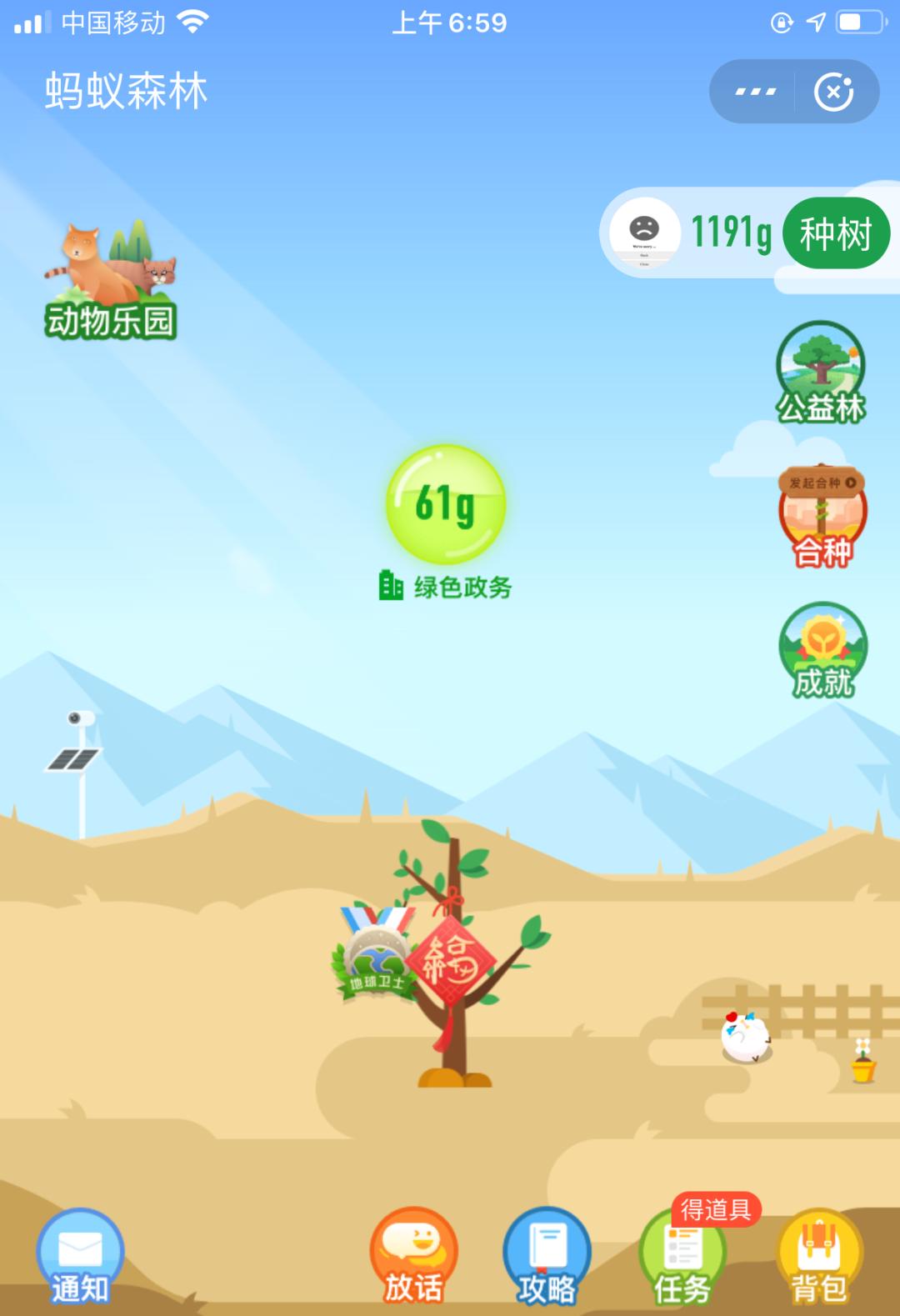Tap the white chicken by the fence
900x1316 pixels.
745,1037
